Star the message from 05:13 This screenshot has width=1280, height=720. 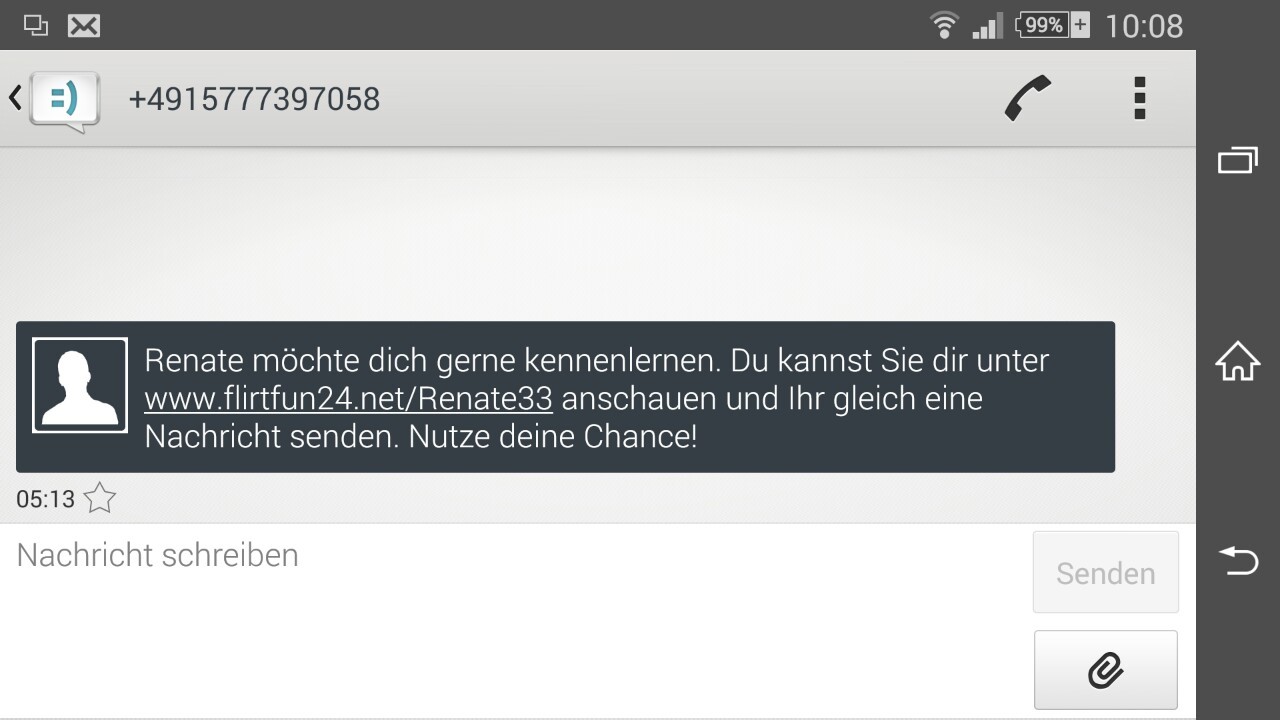pyautogui.click(x=99, y=498)
